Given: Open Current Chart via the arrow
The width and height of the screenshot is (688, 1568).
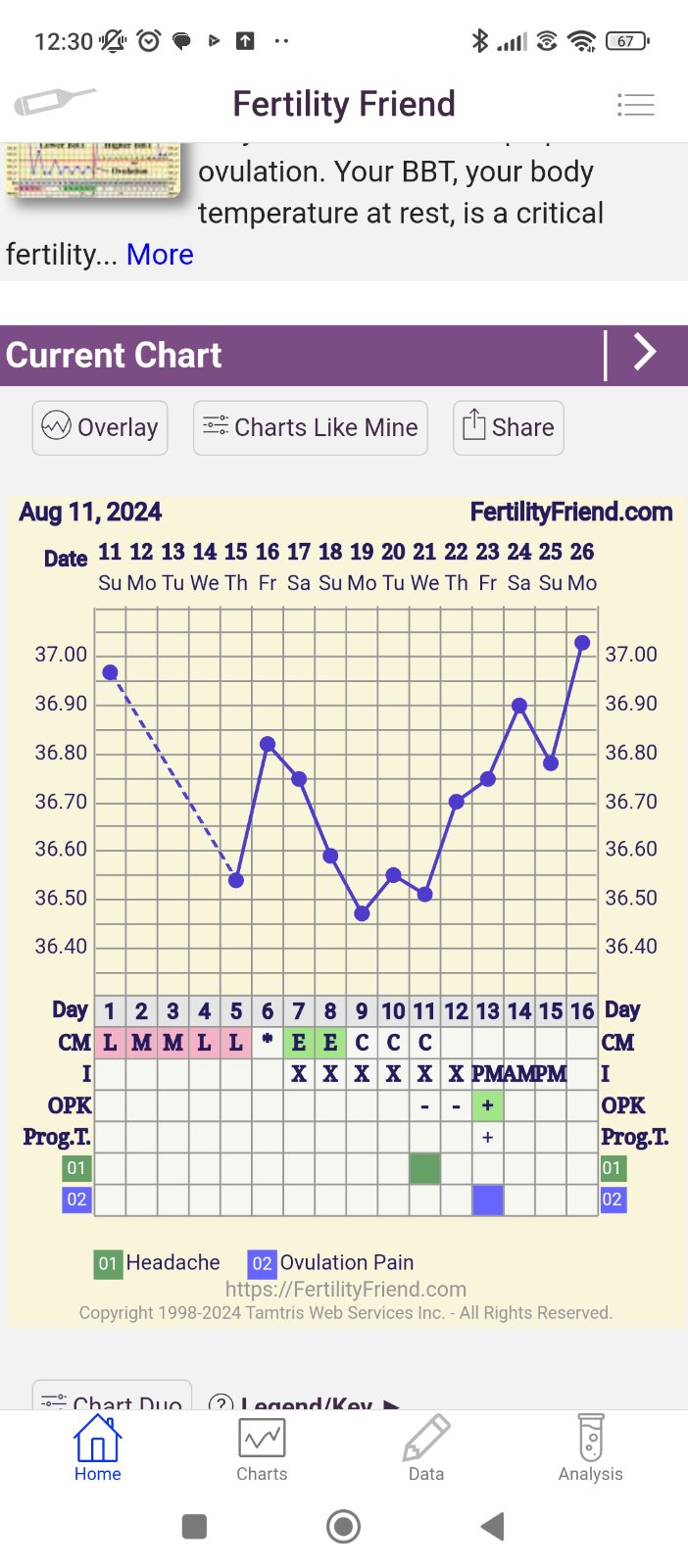Looking at the screenshot, I should 644,353.
